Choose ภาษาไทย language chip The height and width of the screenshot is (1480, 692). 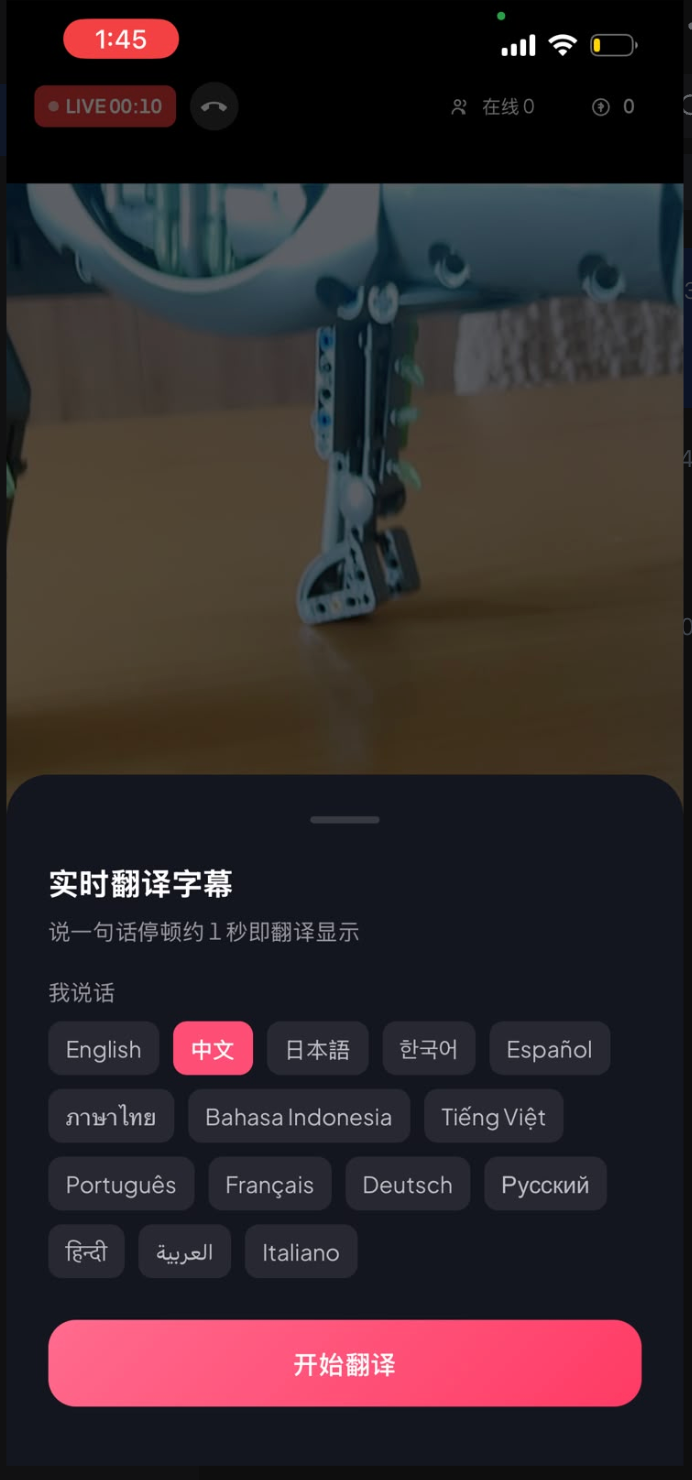tap(111, 1116)
